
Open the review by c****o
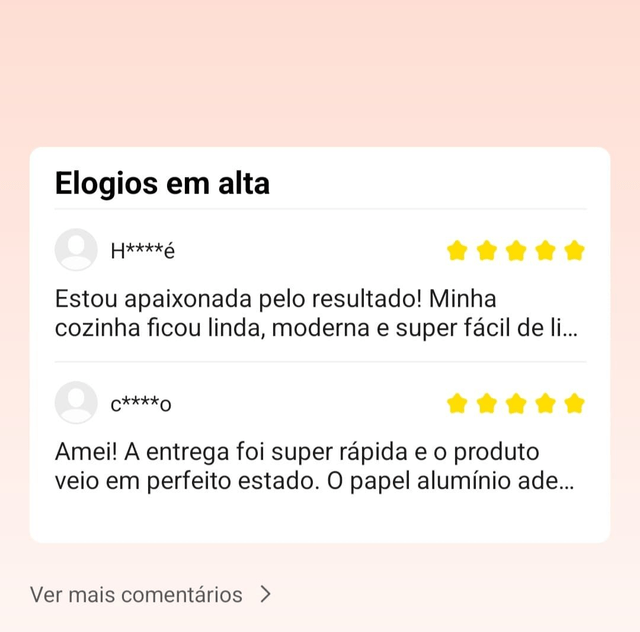[x=316, y=466]
